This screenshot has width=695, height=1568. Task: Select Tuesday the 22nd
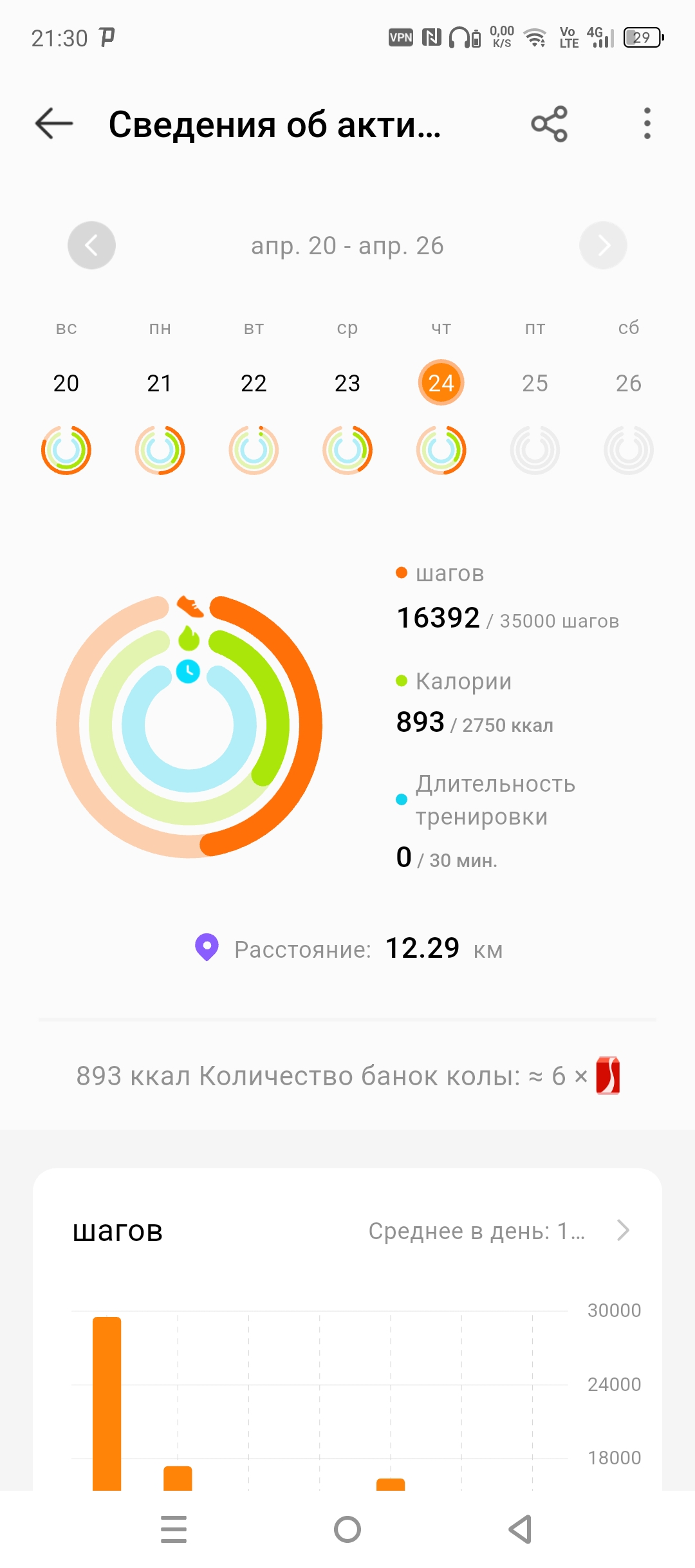point(254,383)
